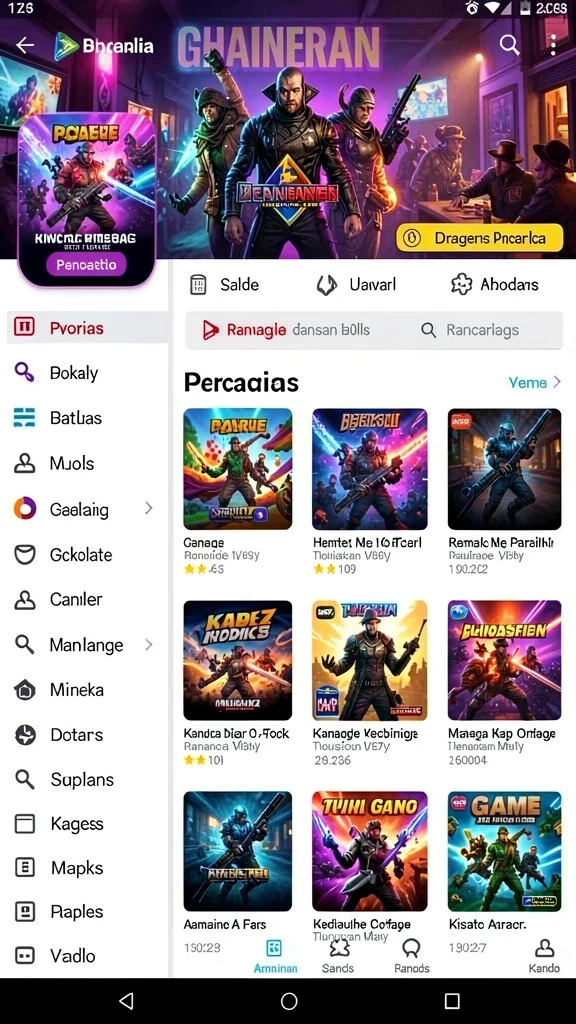Switch to the Kando bottom tab

pyautogui.click(x=543, y=957)
